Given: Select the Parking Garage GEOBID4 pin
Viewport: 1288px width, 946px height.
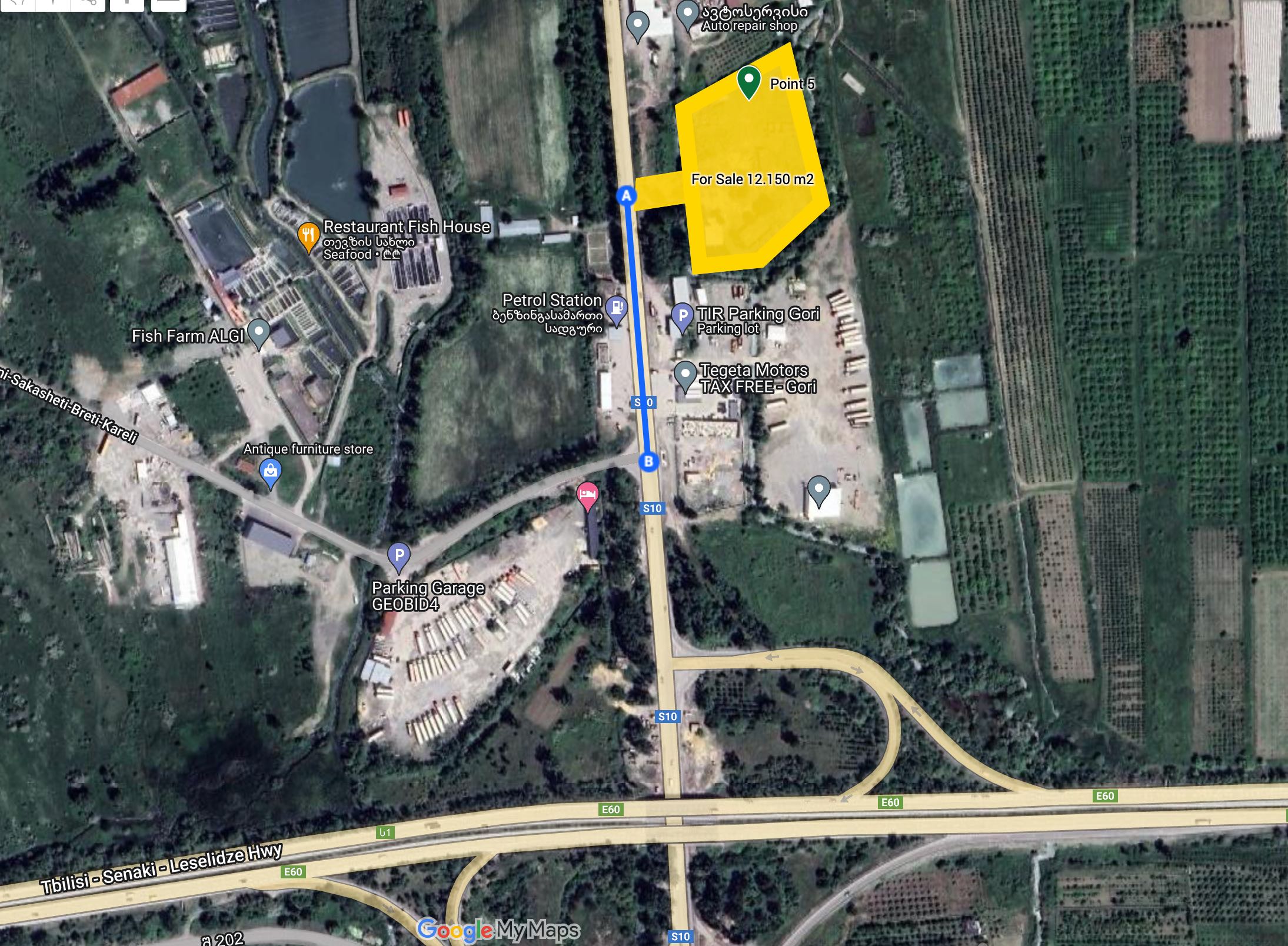Looking at the screenshot, I should [399, 556].
